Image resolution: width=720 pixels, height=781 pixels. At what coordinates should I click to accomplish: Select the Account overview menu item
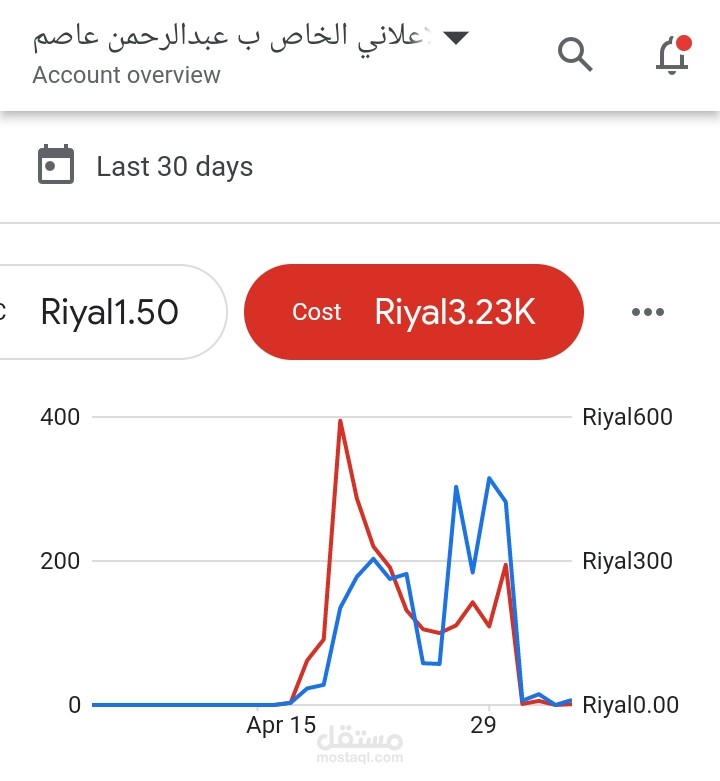[126, 74]
